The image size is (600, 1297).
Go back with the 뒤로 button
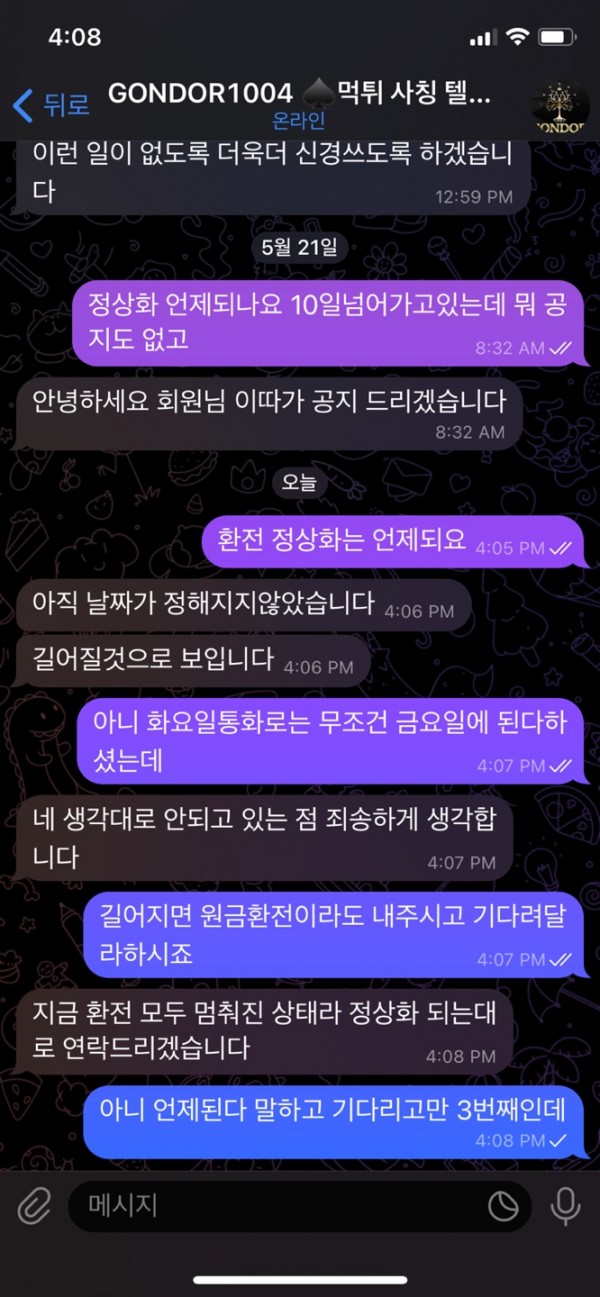coord(50,103)
